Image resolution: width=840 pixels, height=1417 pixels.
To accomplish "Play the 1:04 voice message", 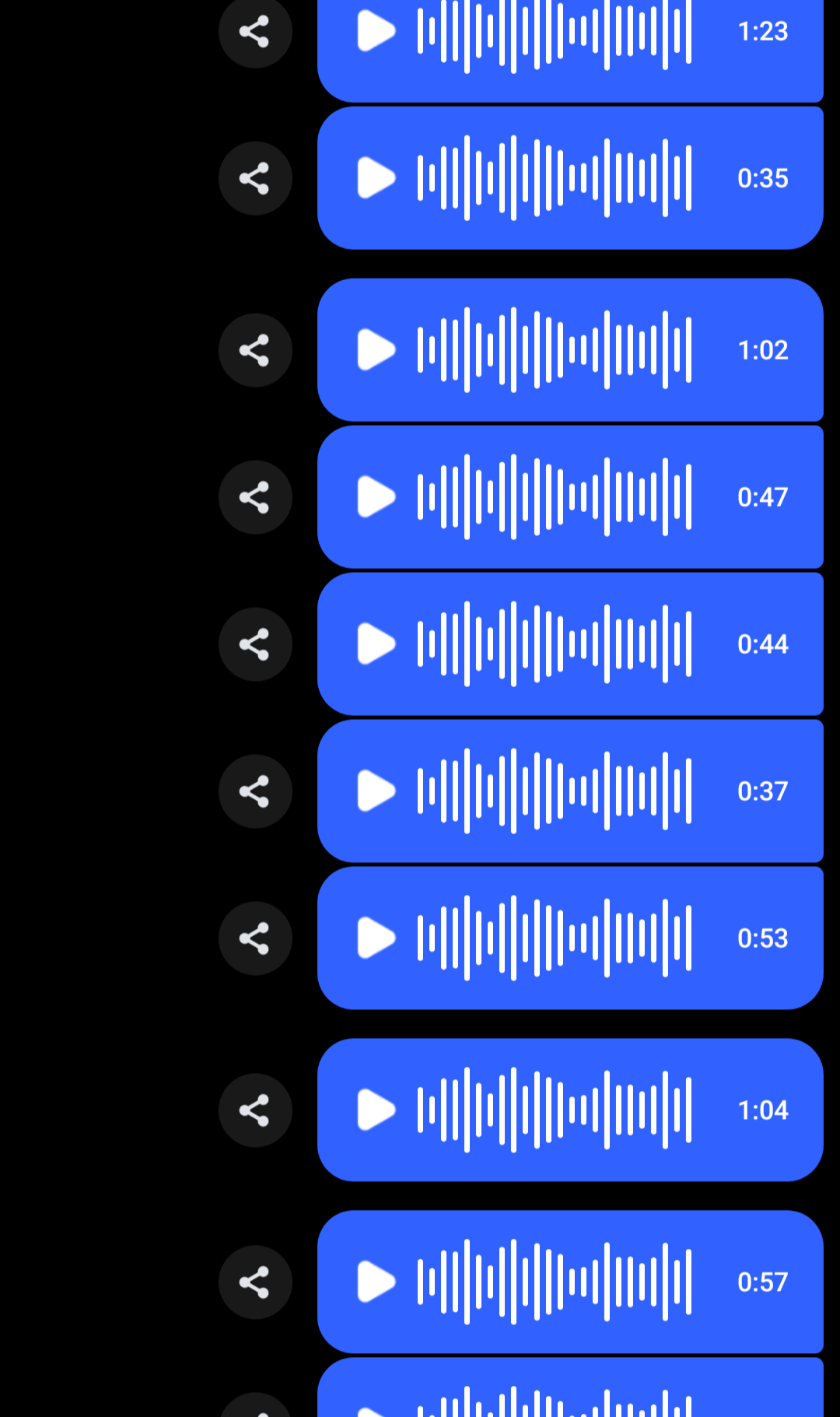I will (376, 1110).
